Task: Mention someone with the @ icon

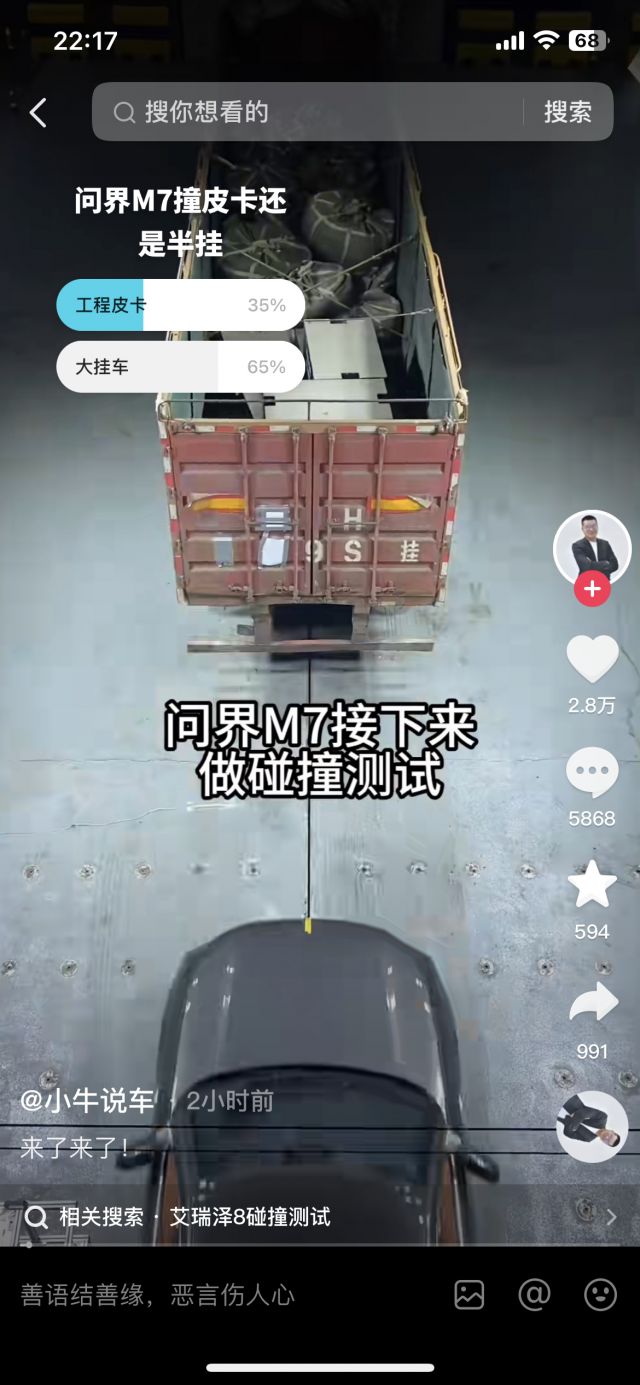Action: tap(535, 1295)
